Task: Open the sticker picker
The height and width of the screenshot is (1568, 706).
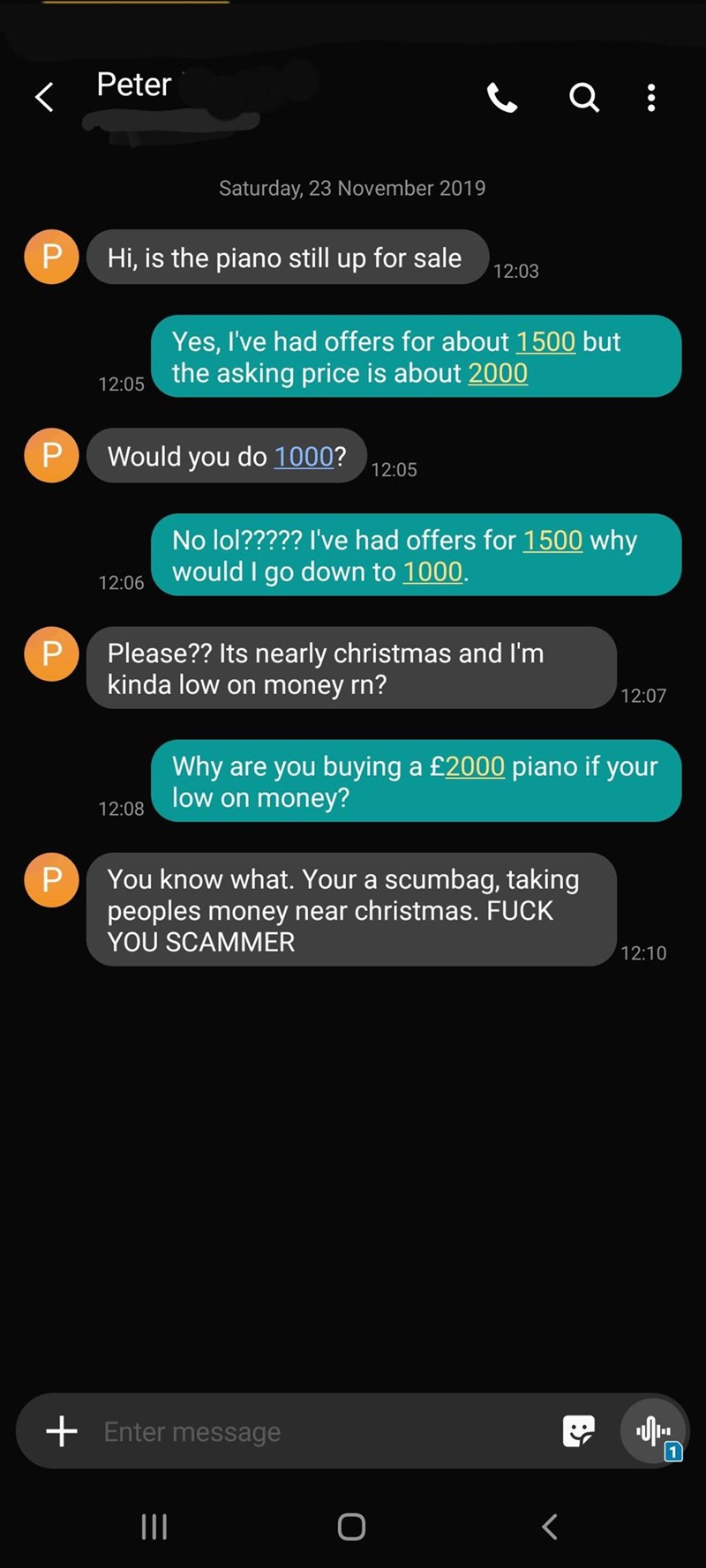Action: click(x=578, y=1431)
